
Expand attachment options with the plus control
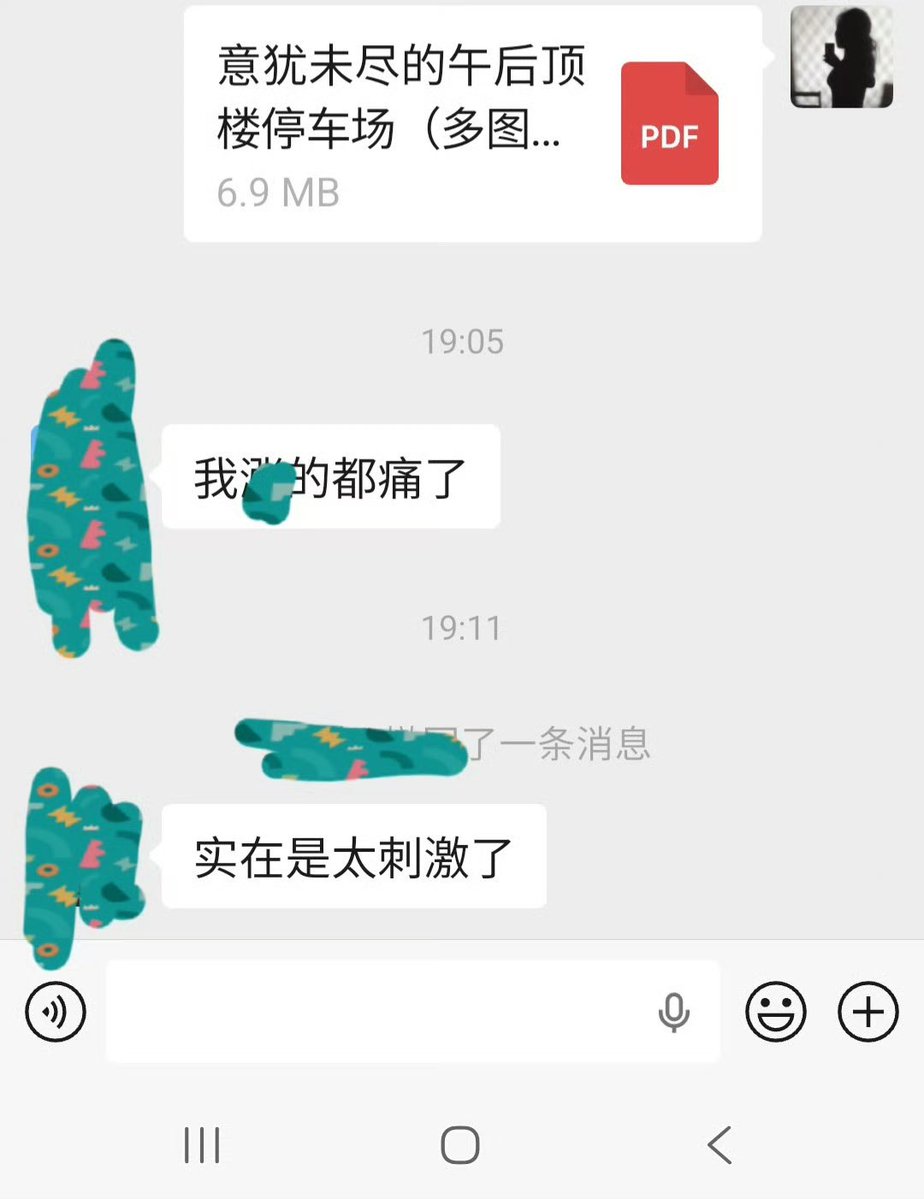pos(868,1012)
